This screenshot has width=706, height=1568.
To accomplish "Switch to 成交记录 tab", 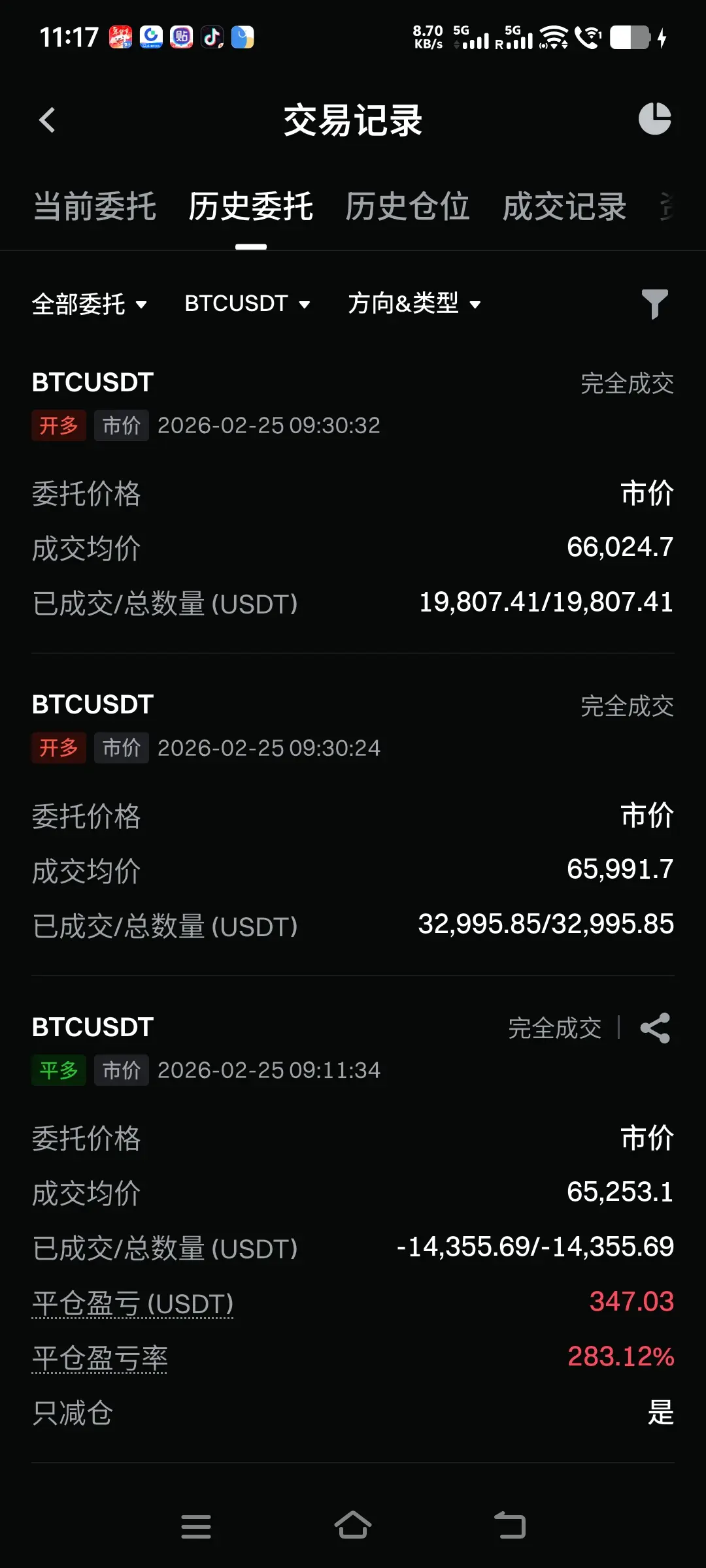I will (x=564, y=206).
